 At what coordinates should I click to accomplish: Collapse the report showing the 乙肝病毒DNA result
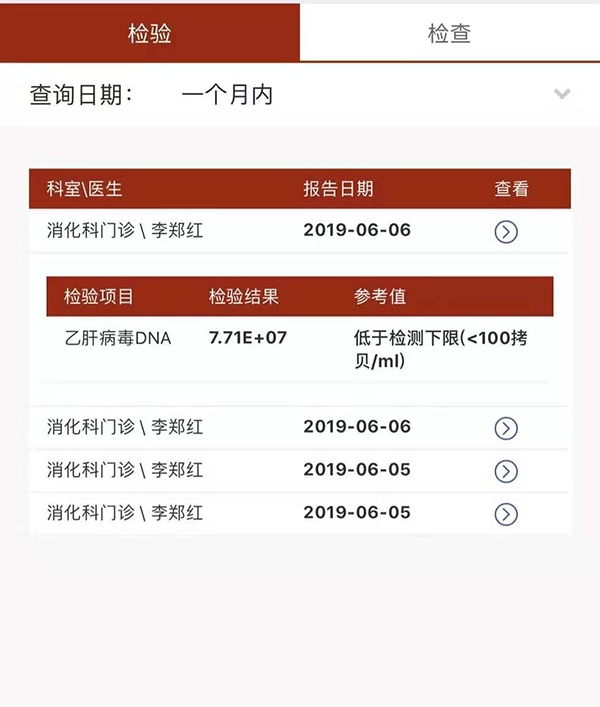[506, 232]
